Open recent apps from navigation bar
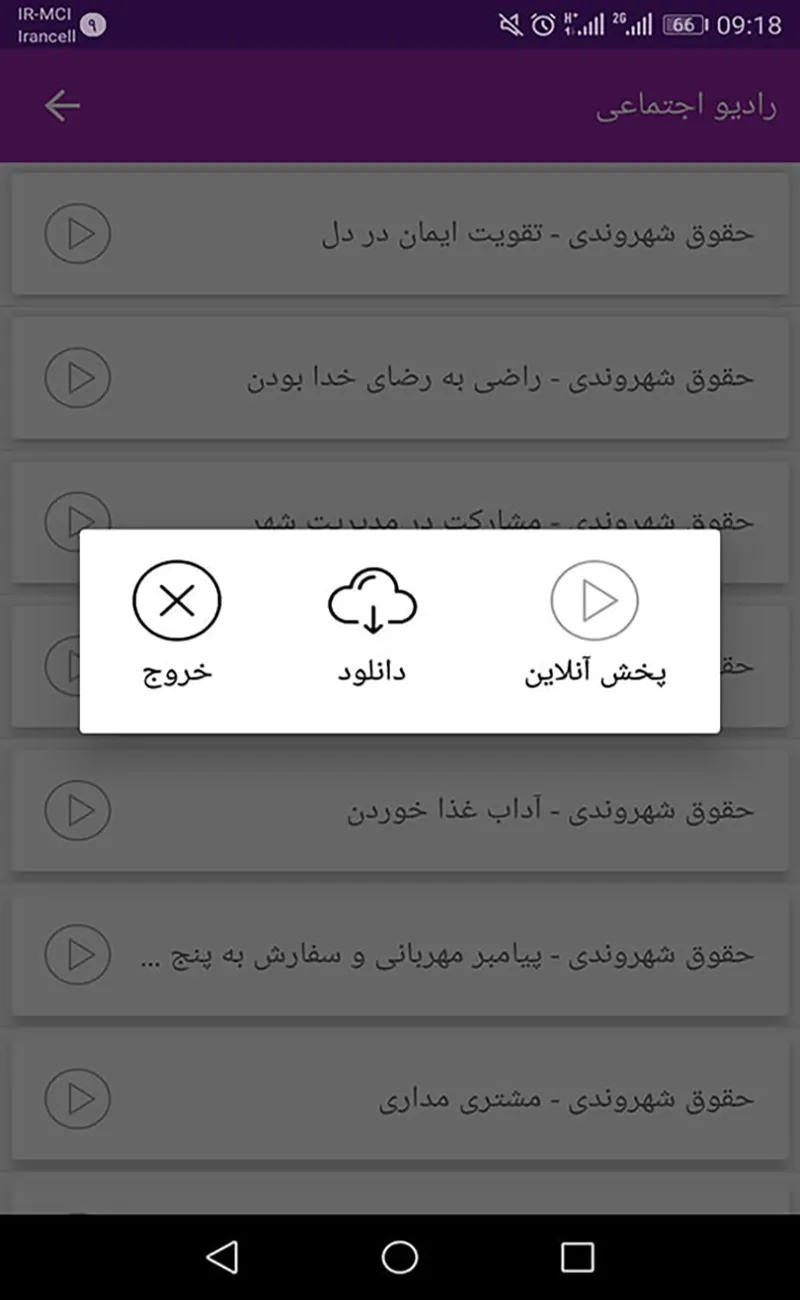 (577, 1257)
